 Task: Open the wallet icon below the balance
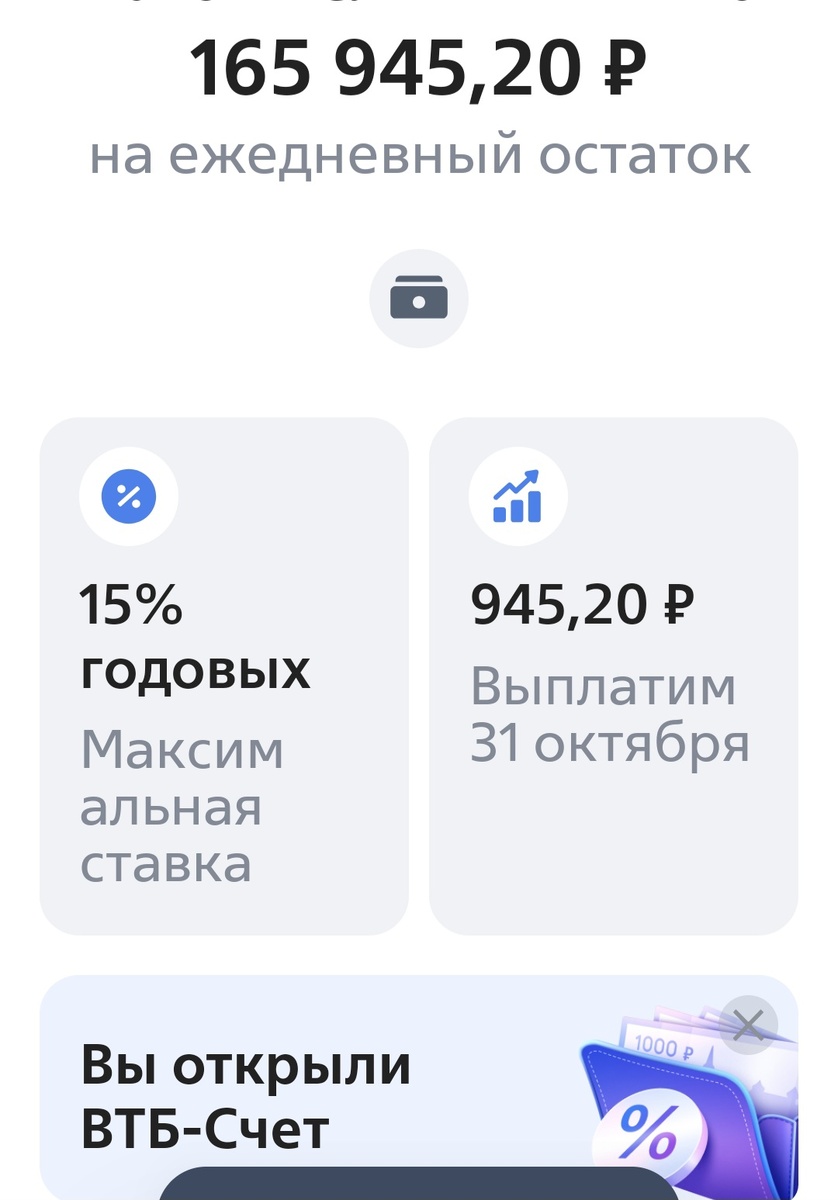pos(418,297)
